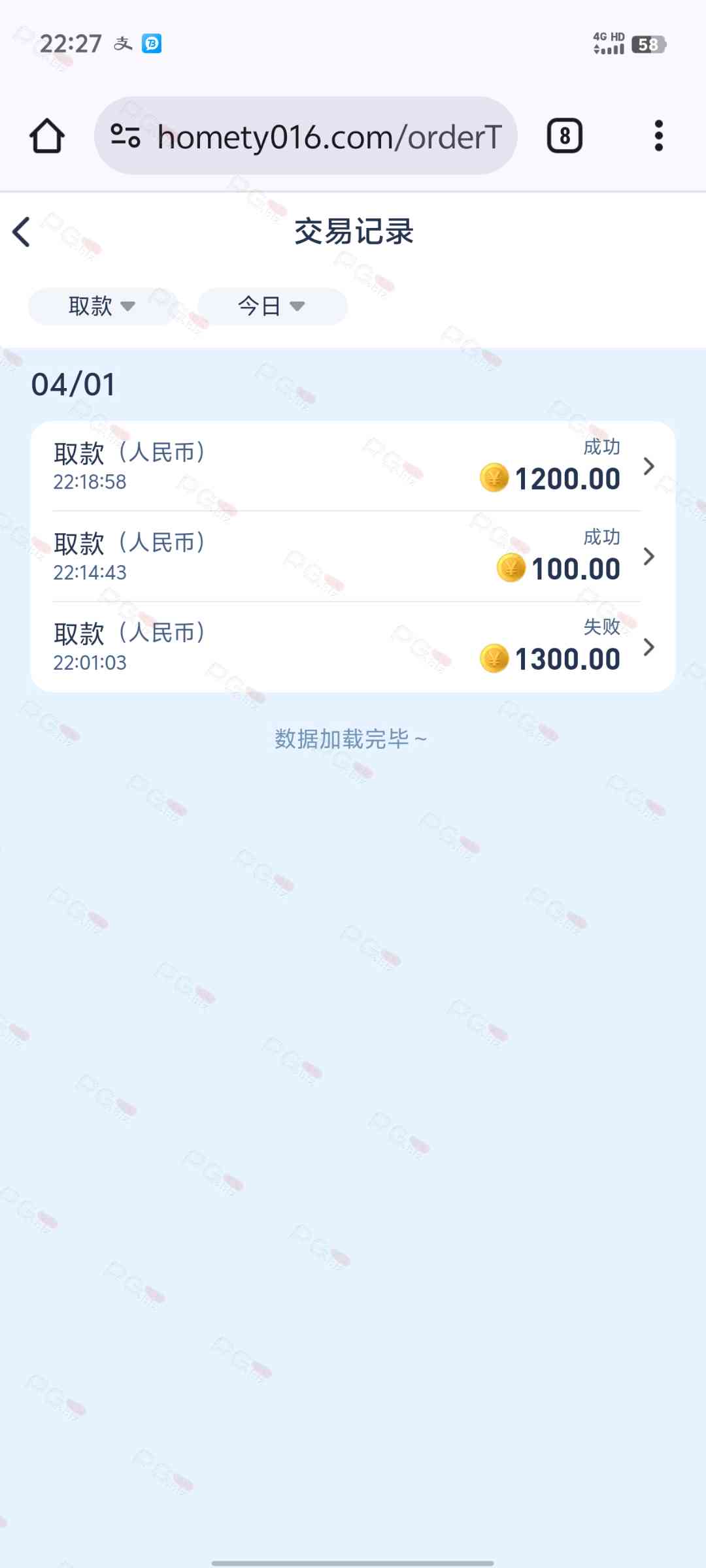This screenshot has height=1568, width=706.
Task: Open the browser overflow menu
Action: (x=658, y=136)
